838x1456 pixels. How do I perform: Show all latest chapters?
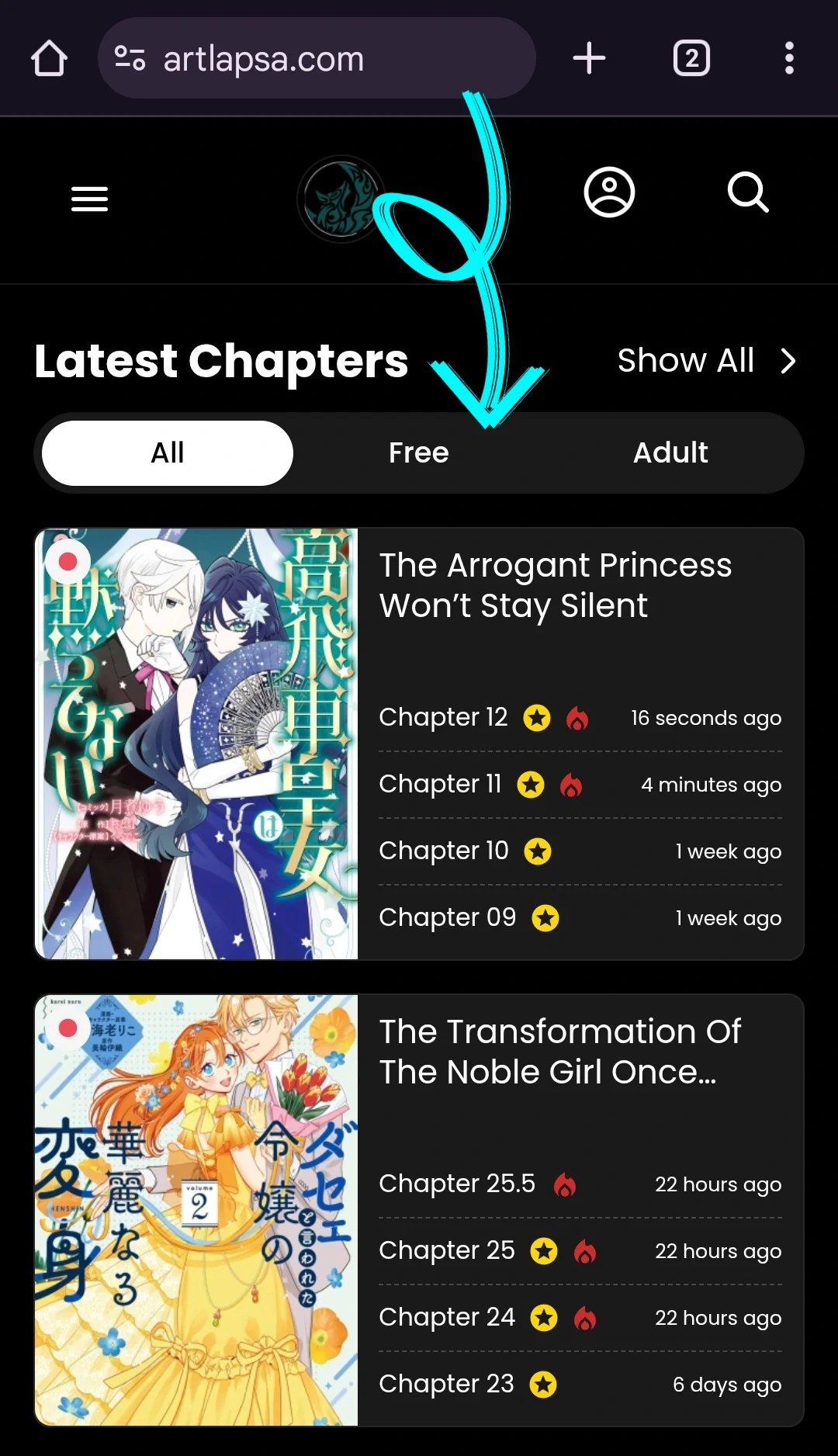(x=706, y=361)
